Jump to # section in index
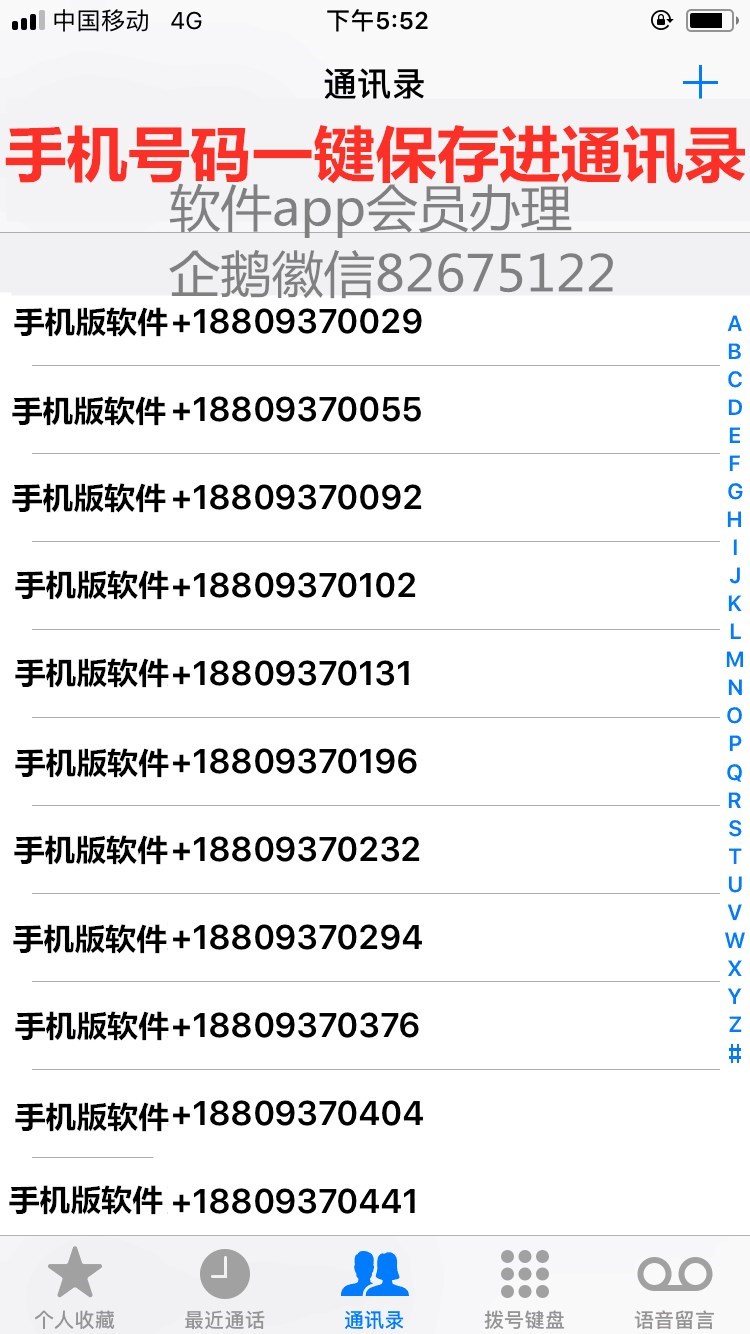Viewport: 750px width, 1334px height. click(735, 1053)
